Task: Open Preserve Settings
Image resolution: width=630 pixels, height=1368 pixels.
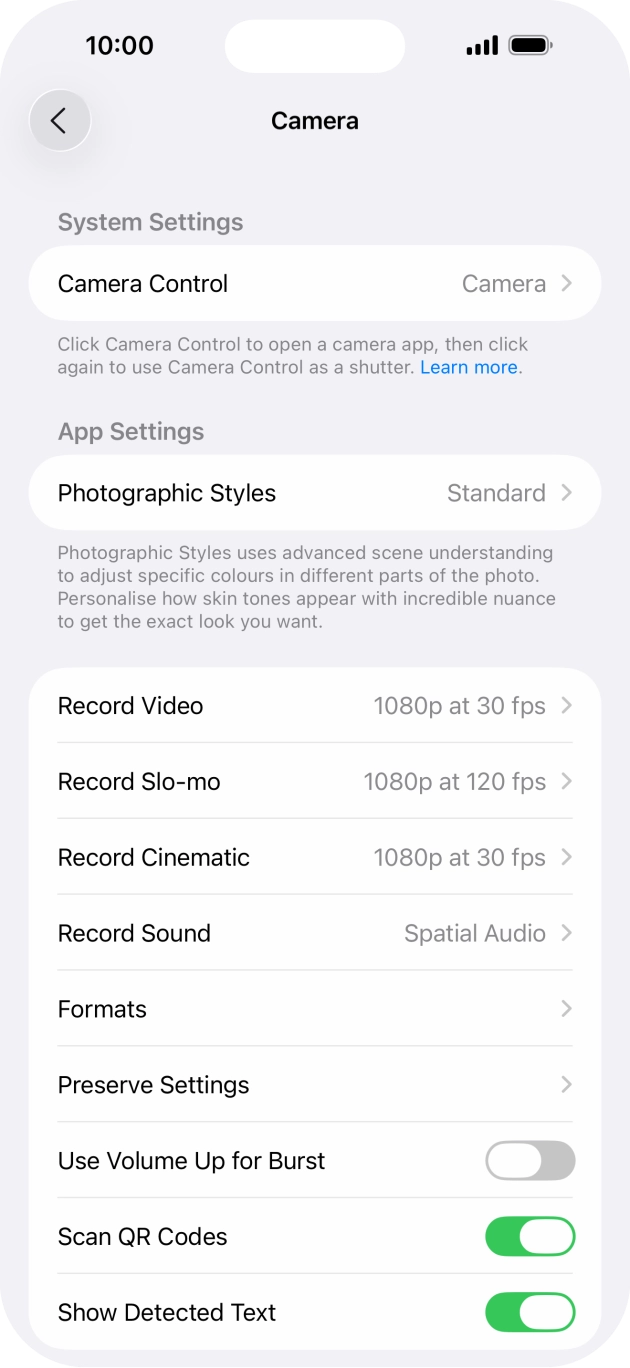Action: pyautogui.click(x=314, y=1086)
